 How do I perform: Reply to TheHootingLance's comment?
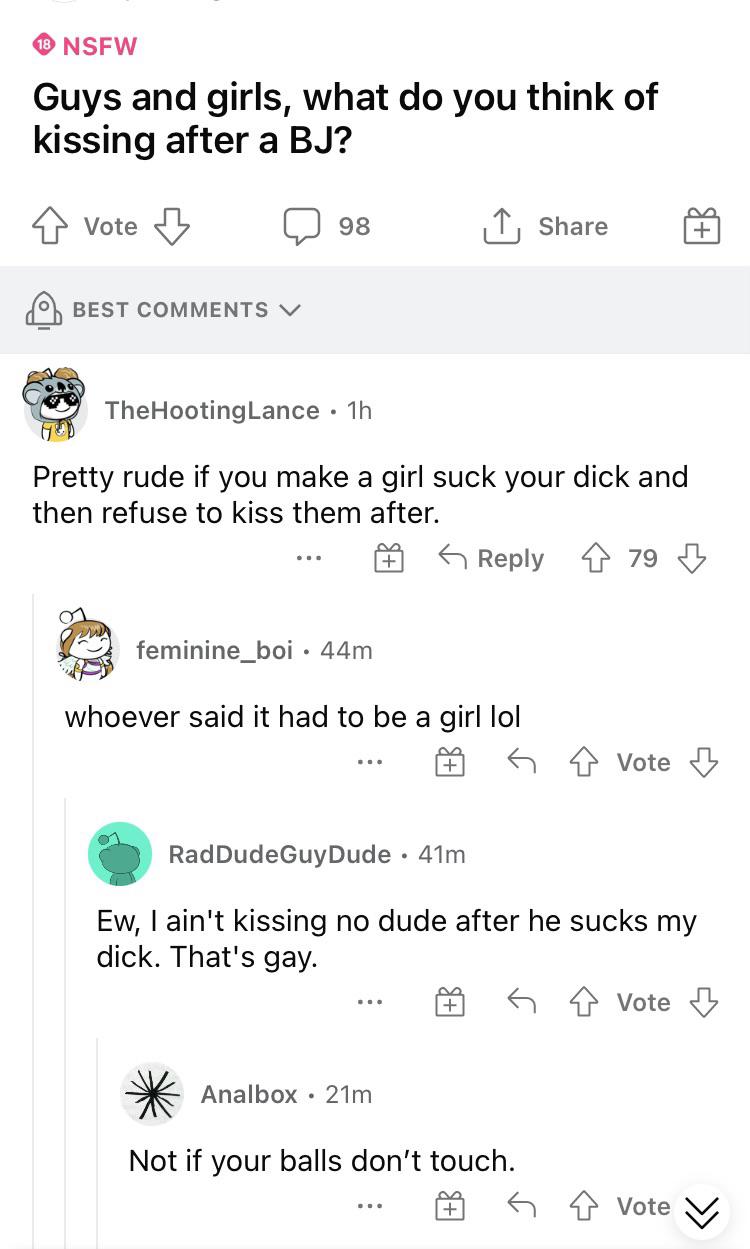click(491, 558)
